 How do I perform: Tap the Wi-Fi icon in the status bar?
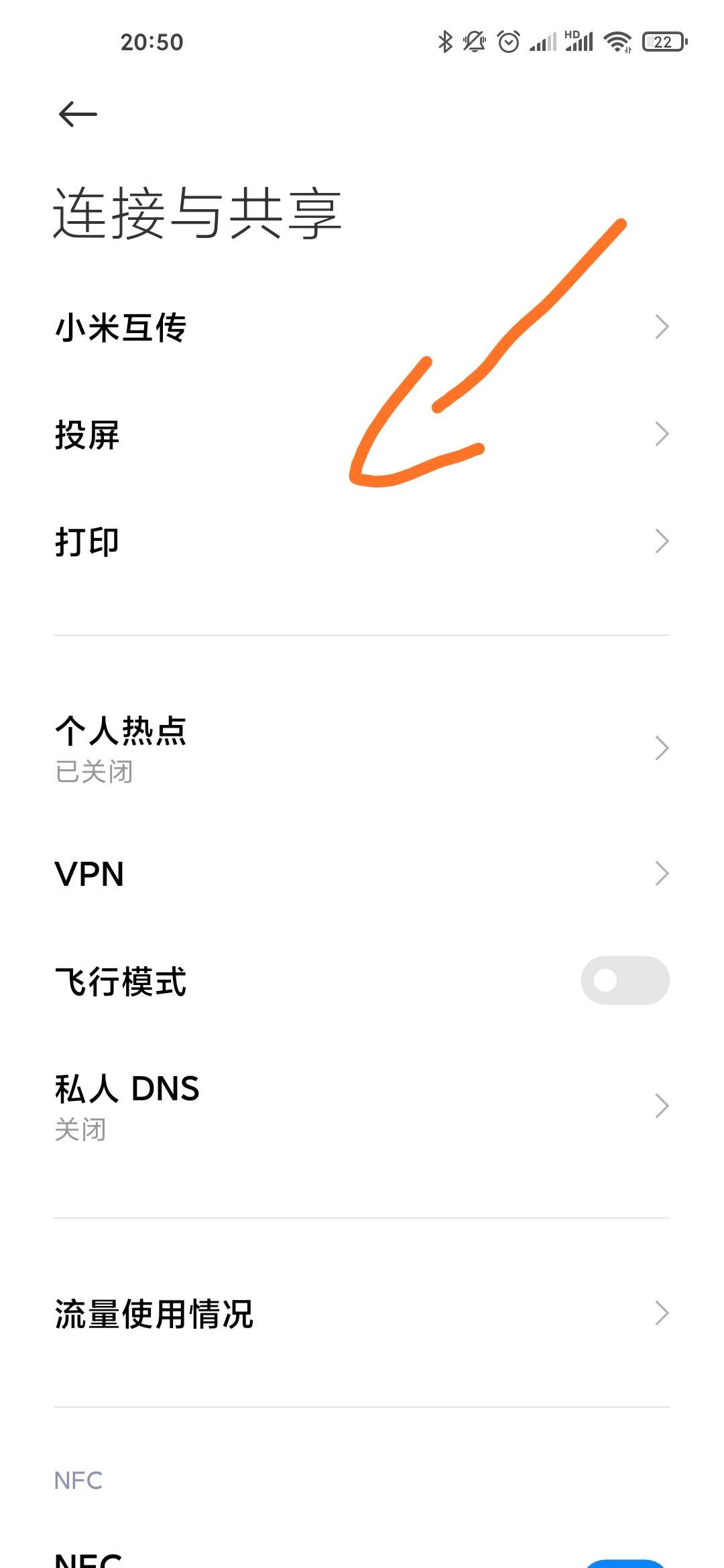(x=618, y=42)
